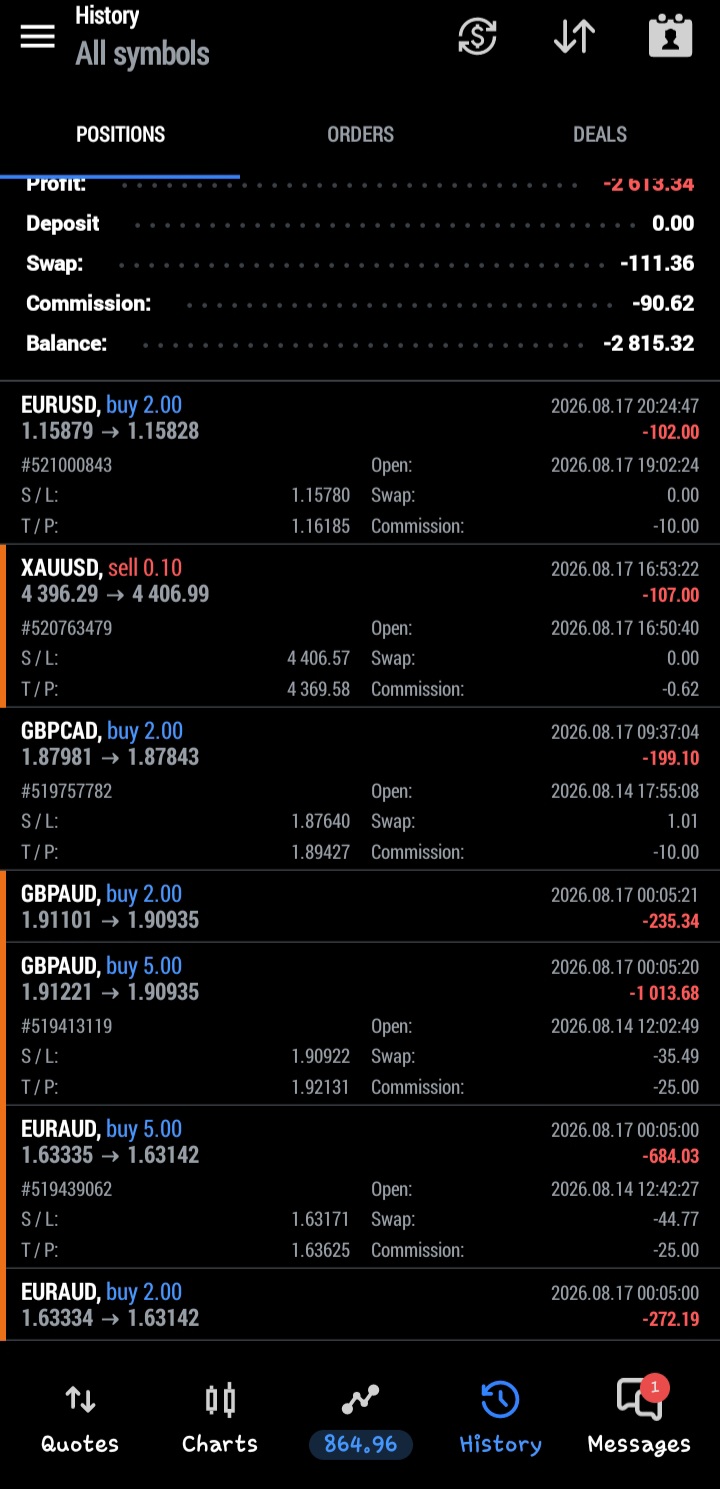The height and width of the screenshot is (1489, 720).
Task: Open the calendar date range icon
Action: [x=670, y=37]
